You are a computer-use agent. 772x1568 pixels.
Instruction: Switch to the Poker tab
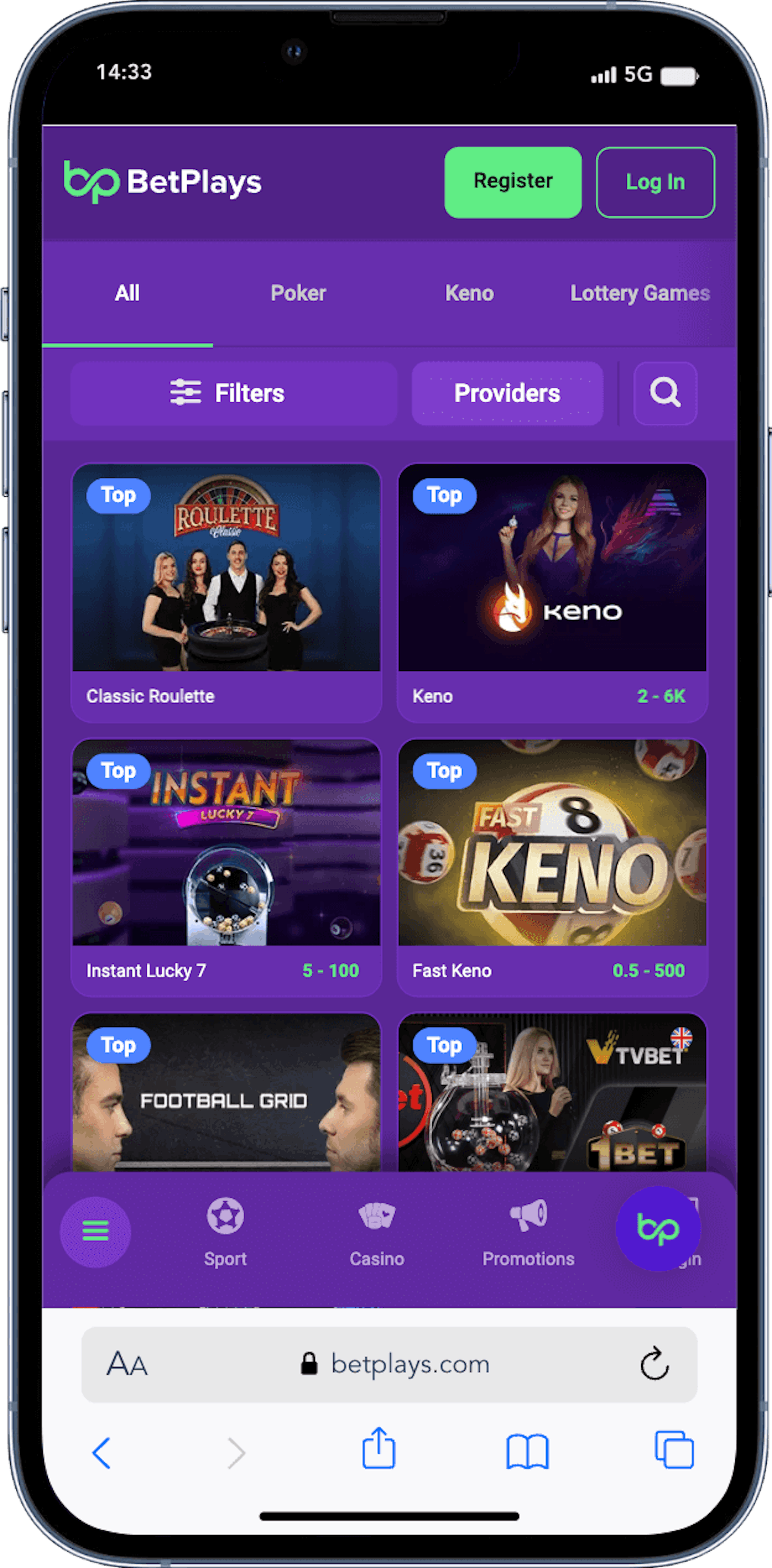point(298,293)
